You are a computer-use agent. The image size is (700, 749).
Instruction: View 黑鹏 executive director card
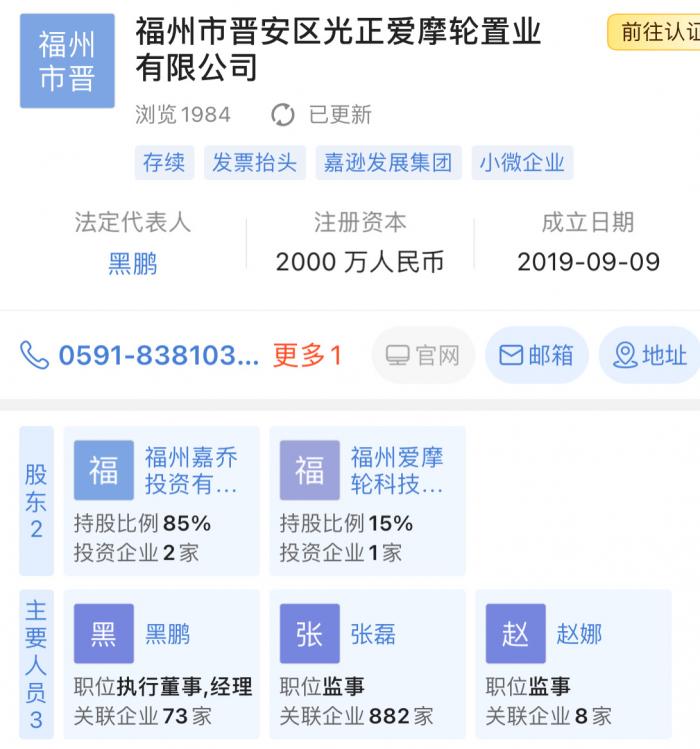pyautogui.click(x=161, y=664)
